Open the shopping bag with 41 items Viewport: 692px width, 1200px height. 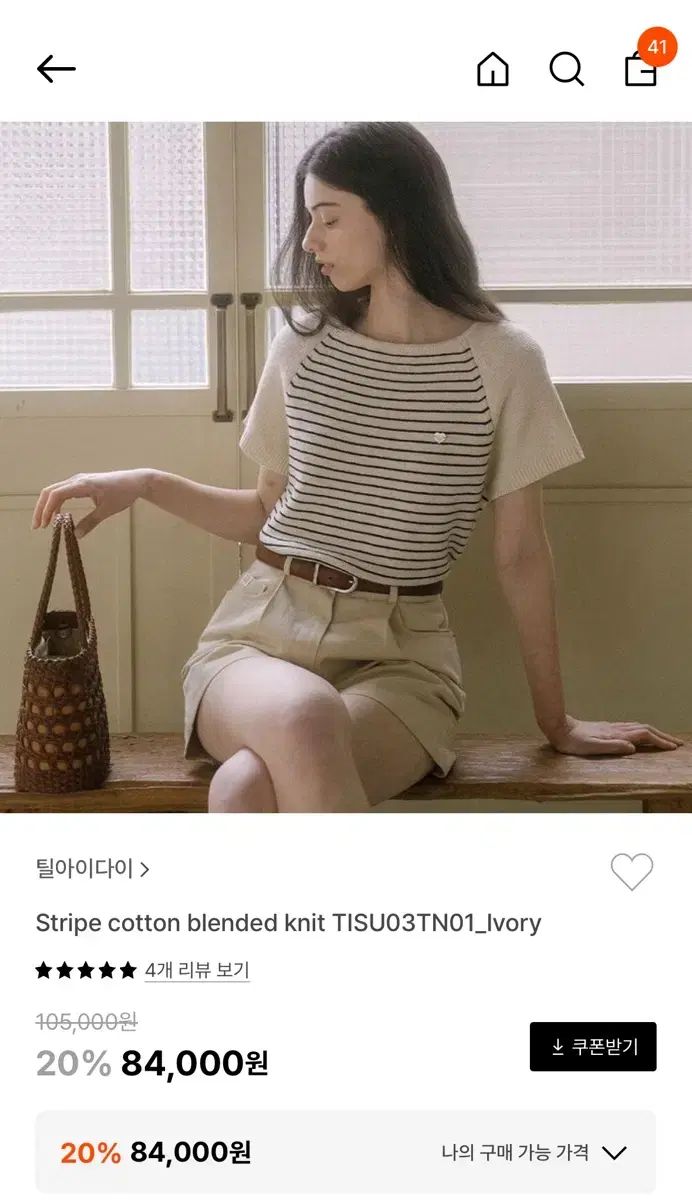click(x=641, y=68)
